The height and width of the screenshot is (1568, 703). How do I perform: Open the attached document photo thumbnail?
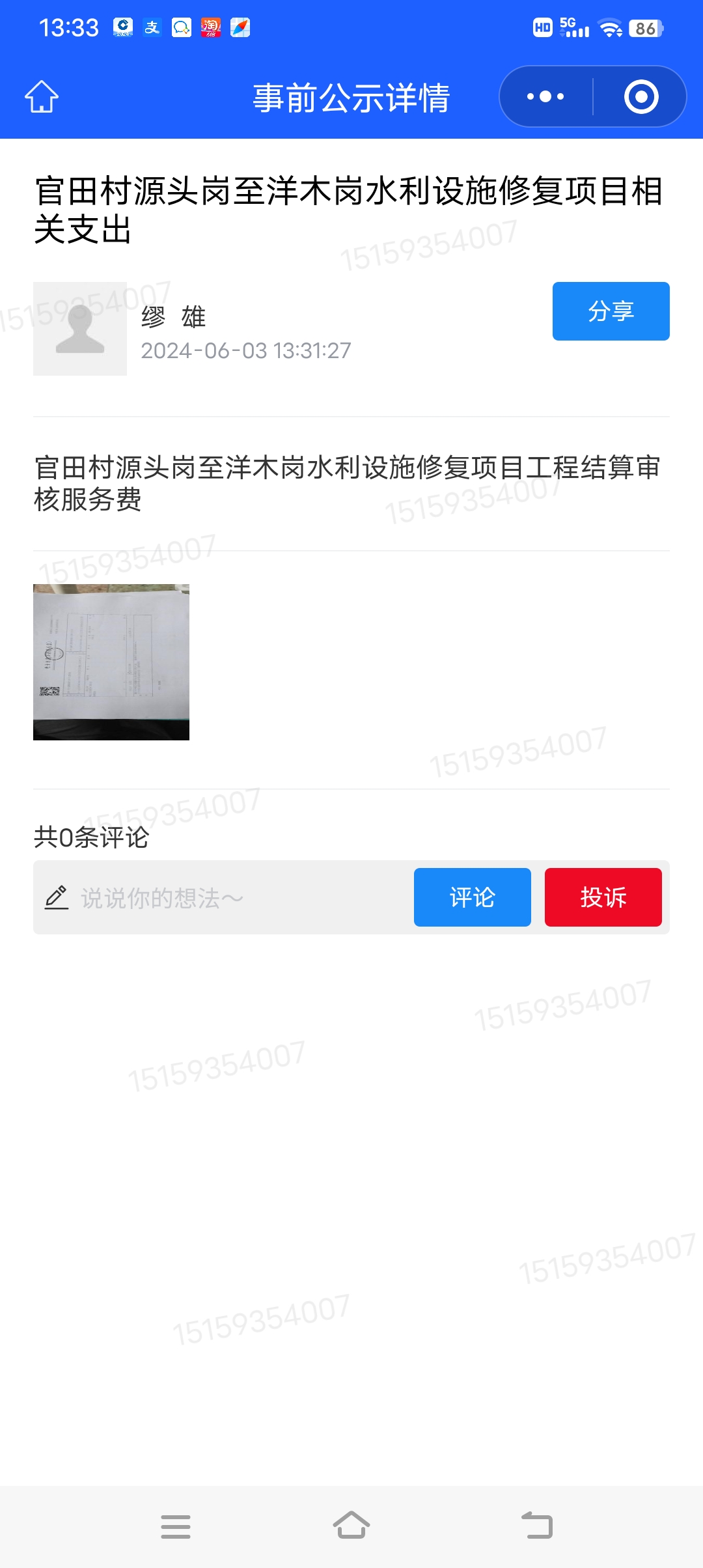[x=111, y=662]
